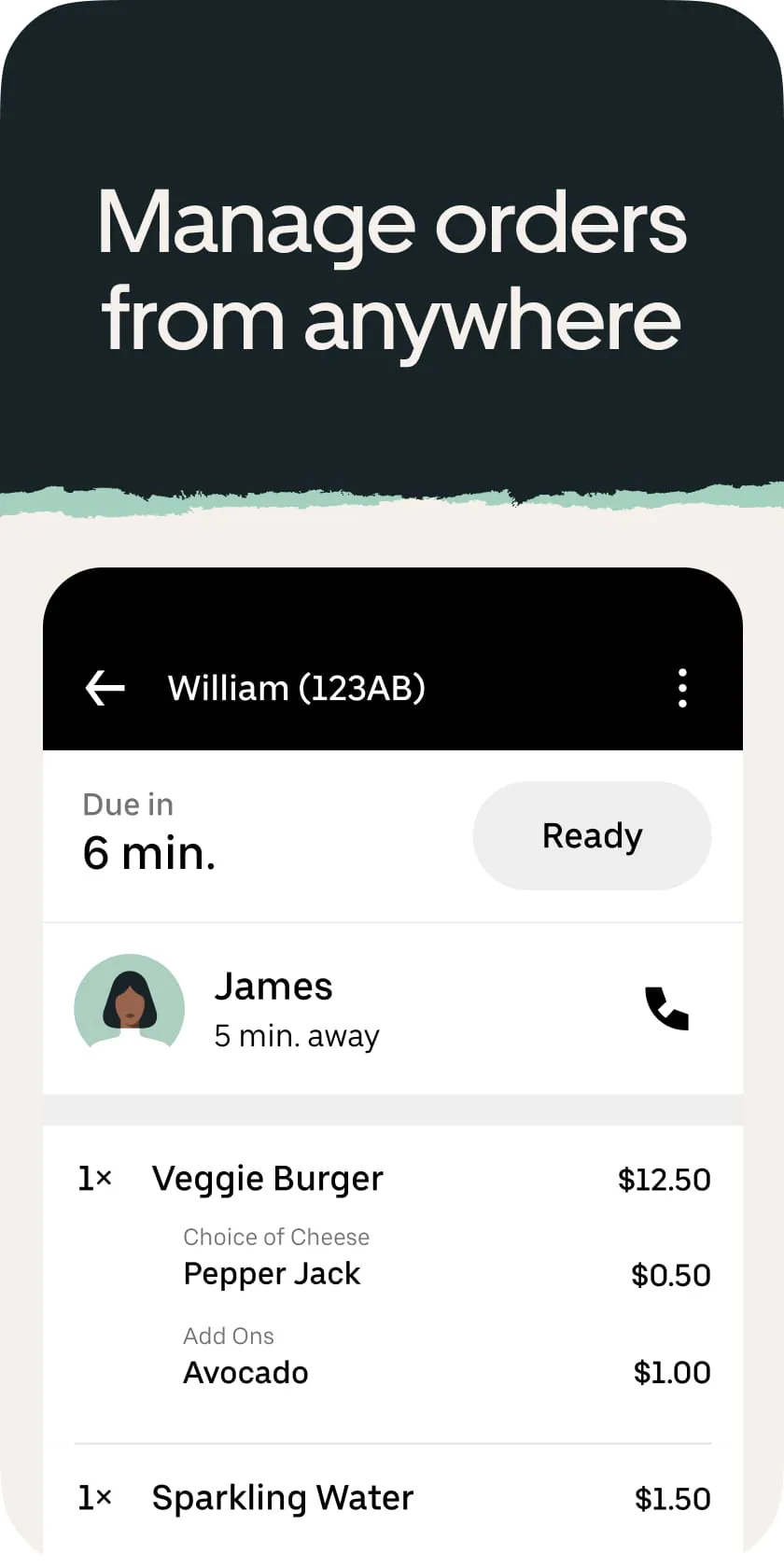Tap James's profile avatar picture
This screenshot has width=784, height=1568.
[x=130, y=1007]
